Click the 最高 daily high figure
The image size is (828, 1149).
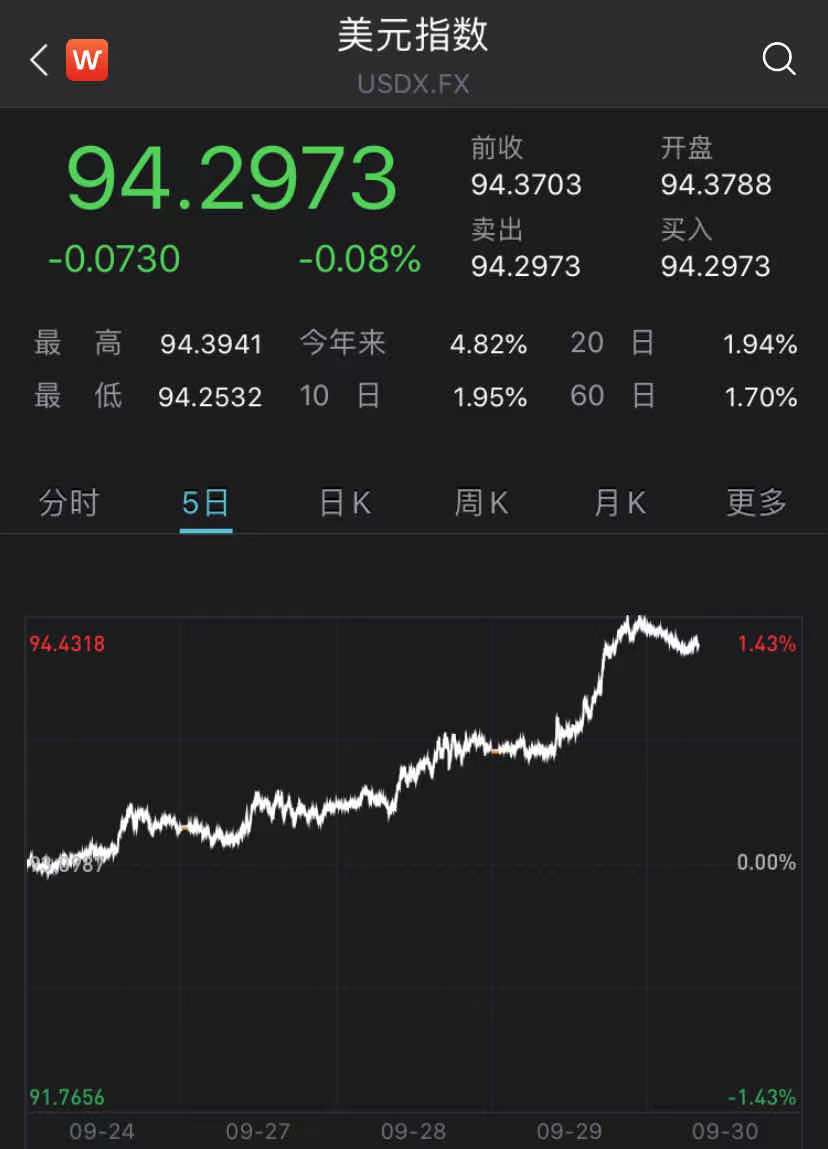[213, 344]
